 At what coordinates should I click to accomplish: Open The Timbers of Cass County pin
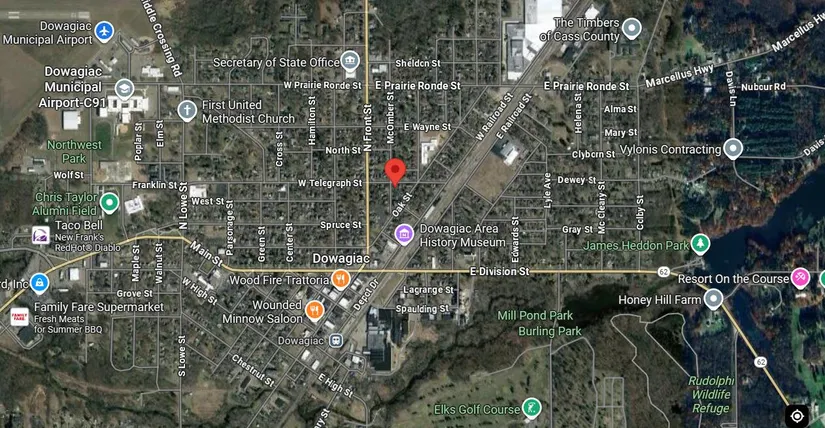[631, 27]
